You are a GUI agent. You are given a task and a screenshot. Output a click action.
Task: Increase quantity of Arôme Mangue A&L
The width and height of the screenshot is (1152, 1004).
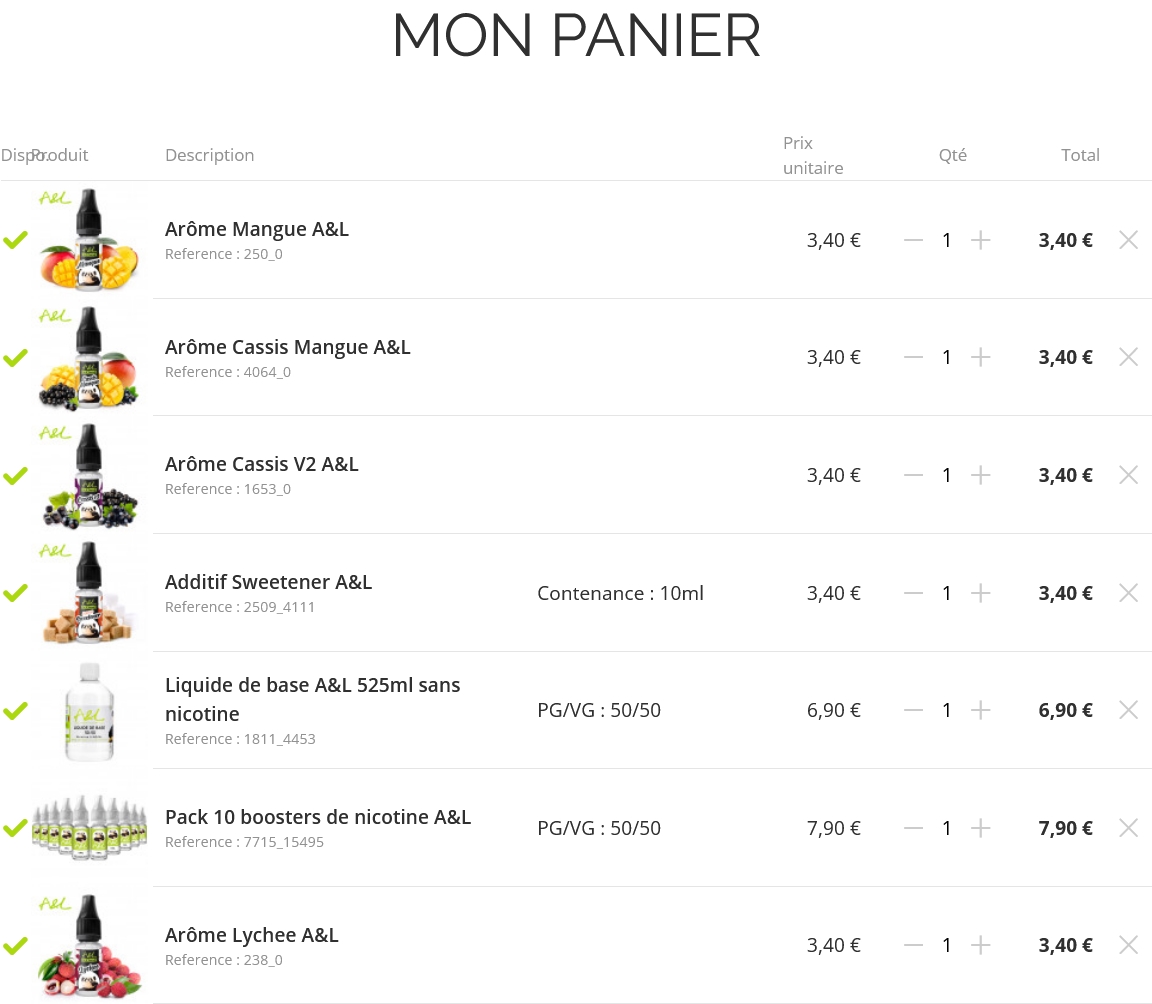coord(980,240)
